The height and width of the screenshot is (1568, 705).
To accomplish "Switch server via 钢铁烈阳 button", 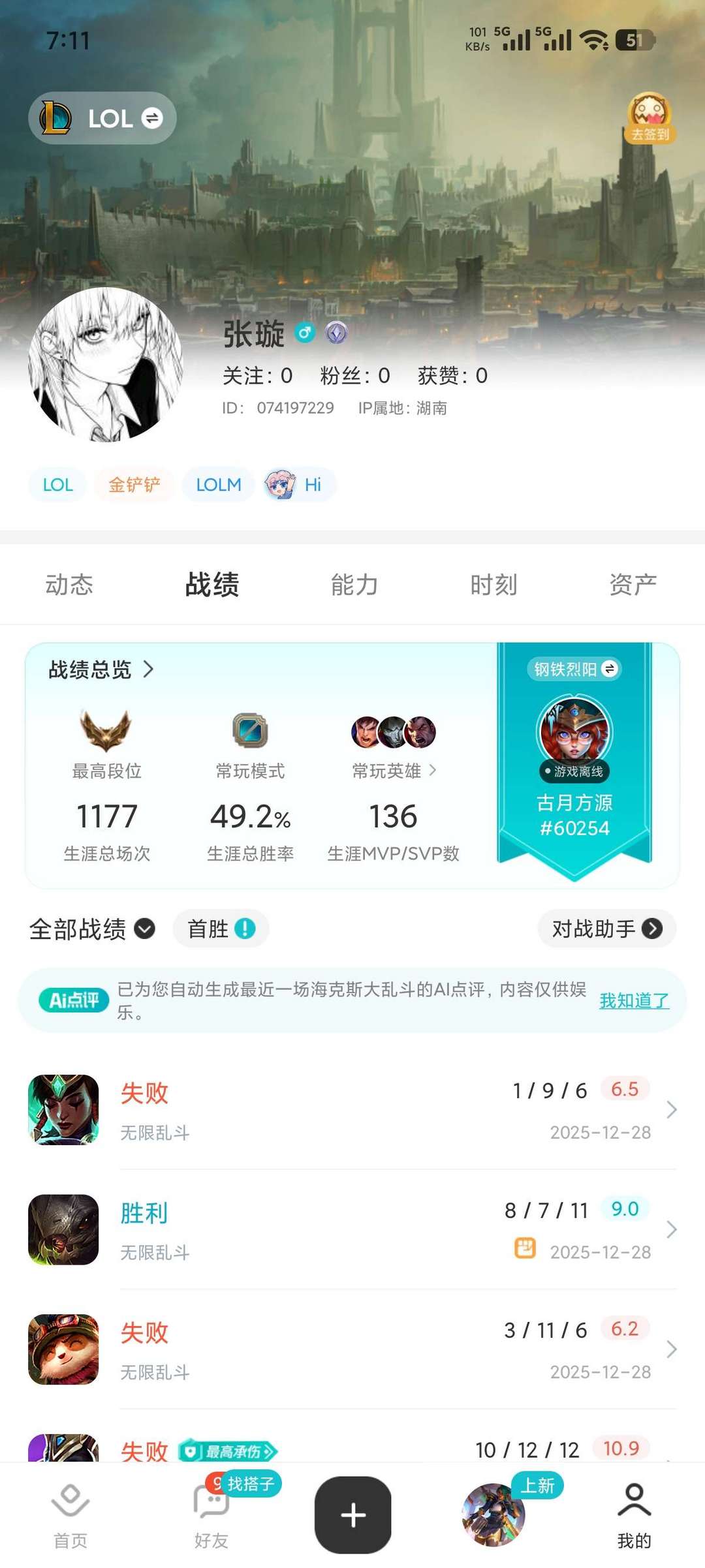I will pyautogui.click(x=574, y=669).
